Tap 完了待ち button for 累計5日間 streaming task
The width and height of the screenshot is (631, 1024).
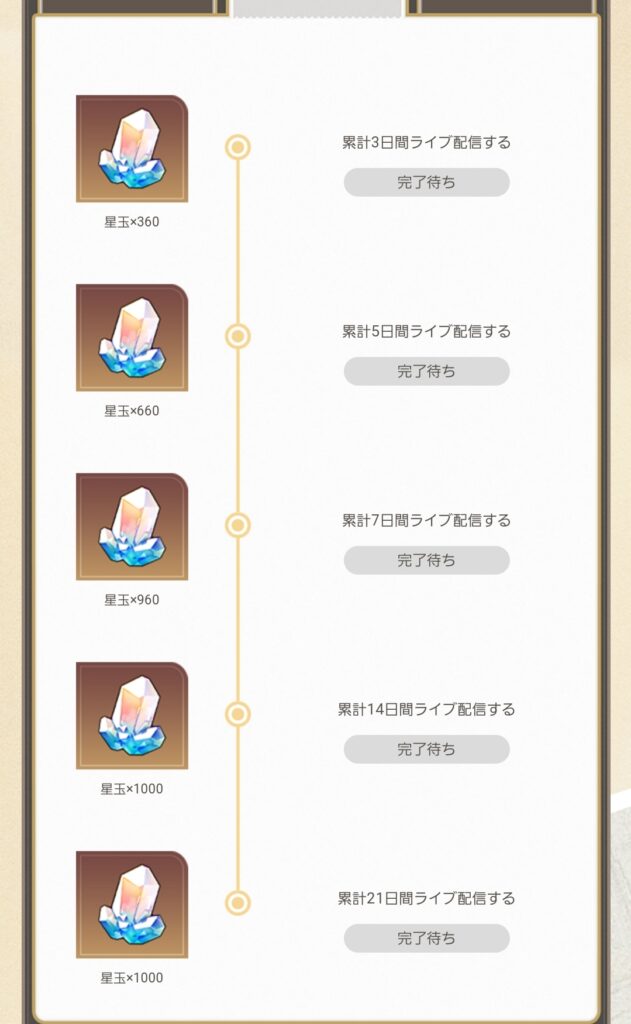click(x=426, y=371)
